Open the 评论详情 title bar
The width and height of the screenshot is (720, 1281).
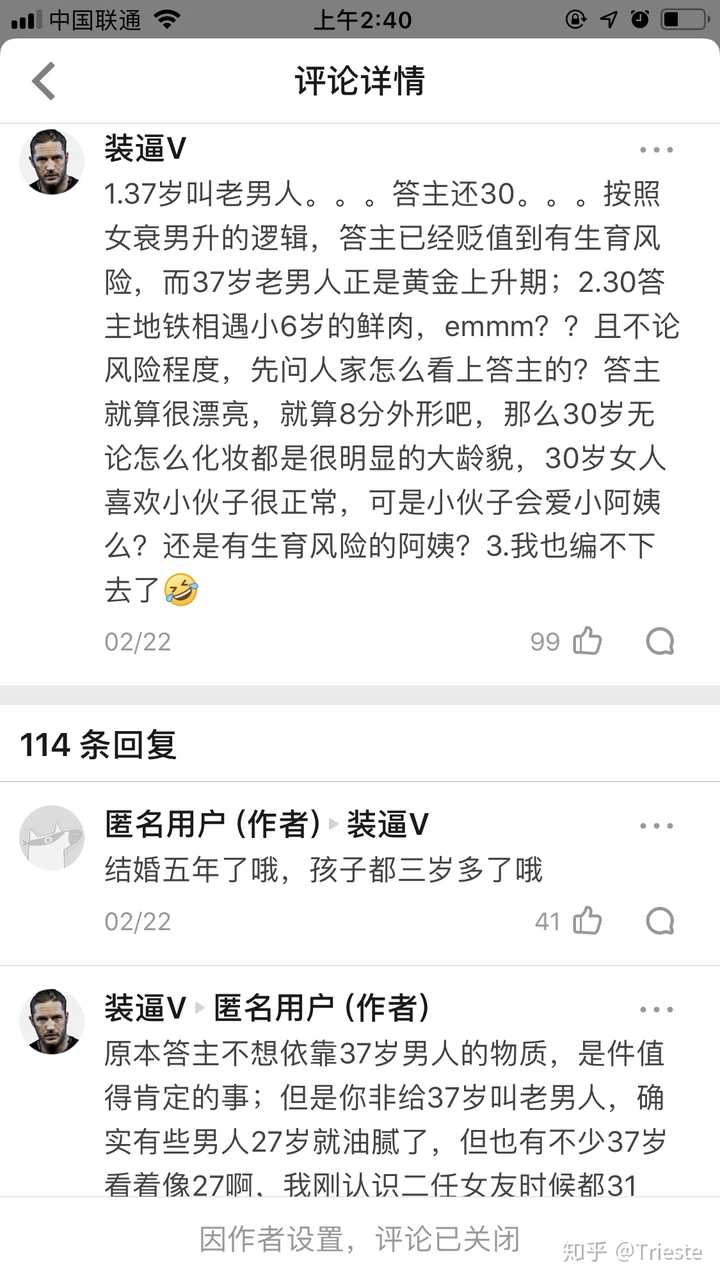(360, 82)
